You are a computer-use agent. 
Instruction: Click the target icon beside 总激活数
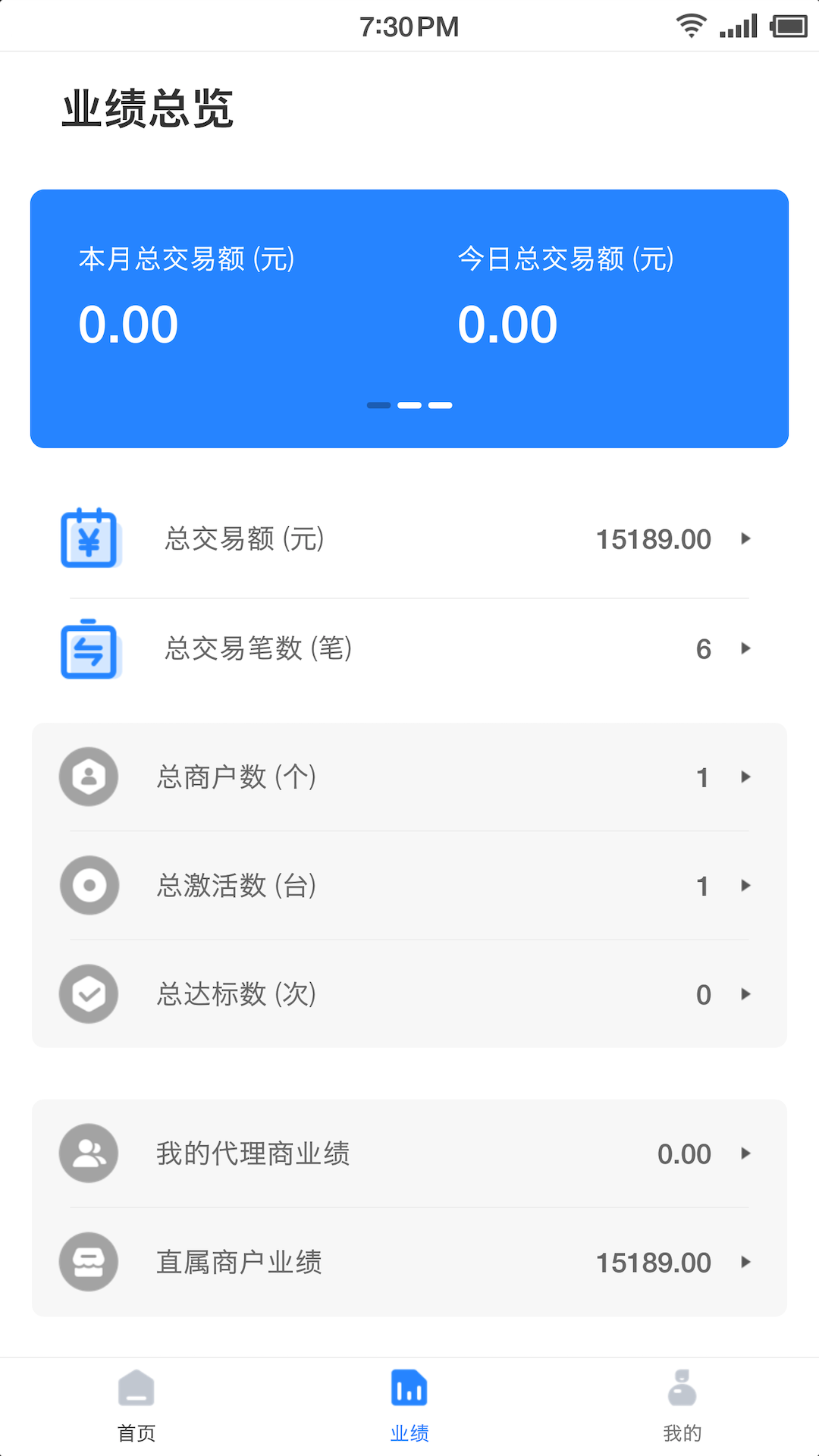coord(89,886)
